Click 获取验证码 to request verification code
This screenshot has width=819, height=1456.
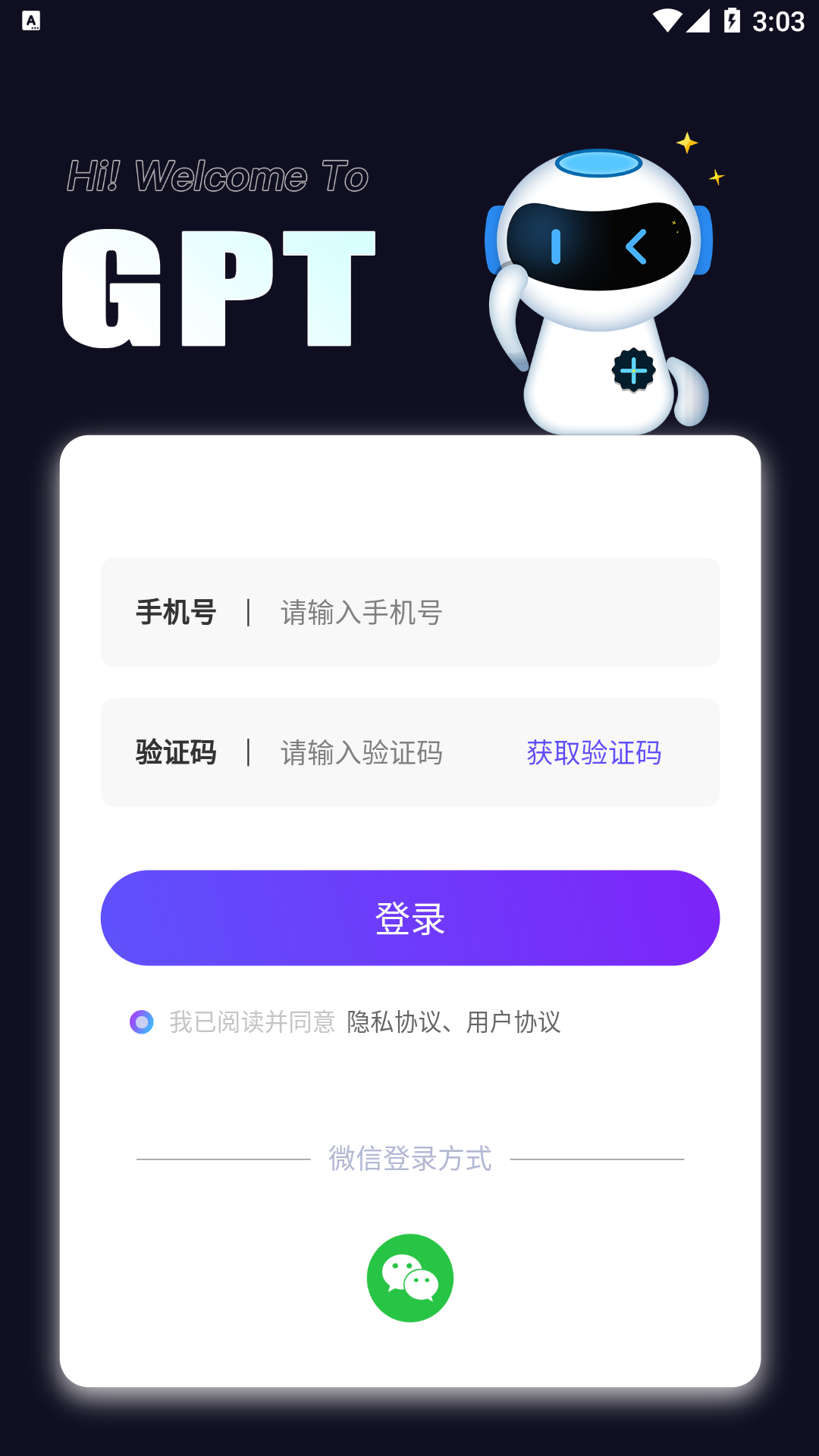594,754
